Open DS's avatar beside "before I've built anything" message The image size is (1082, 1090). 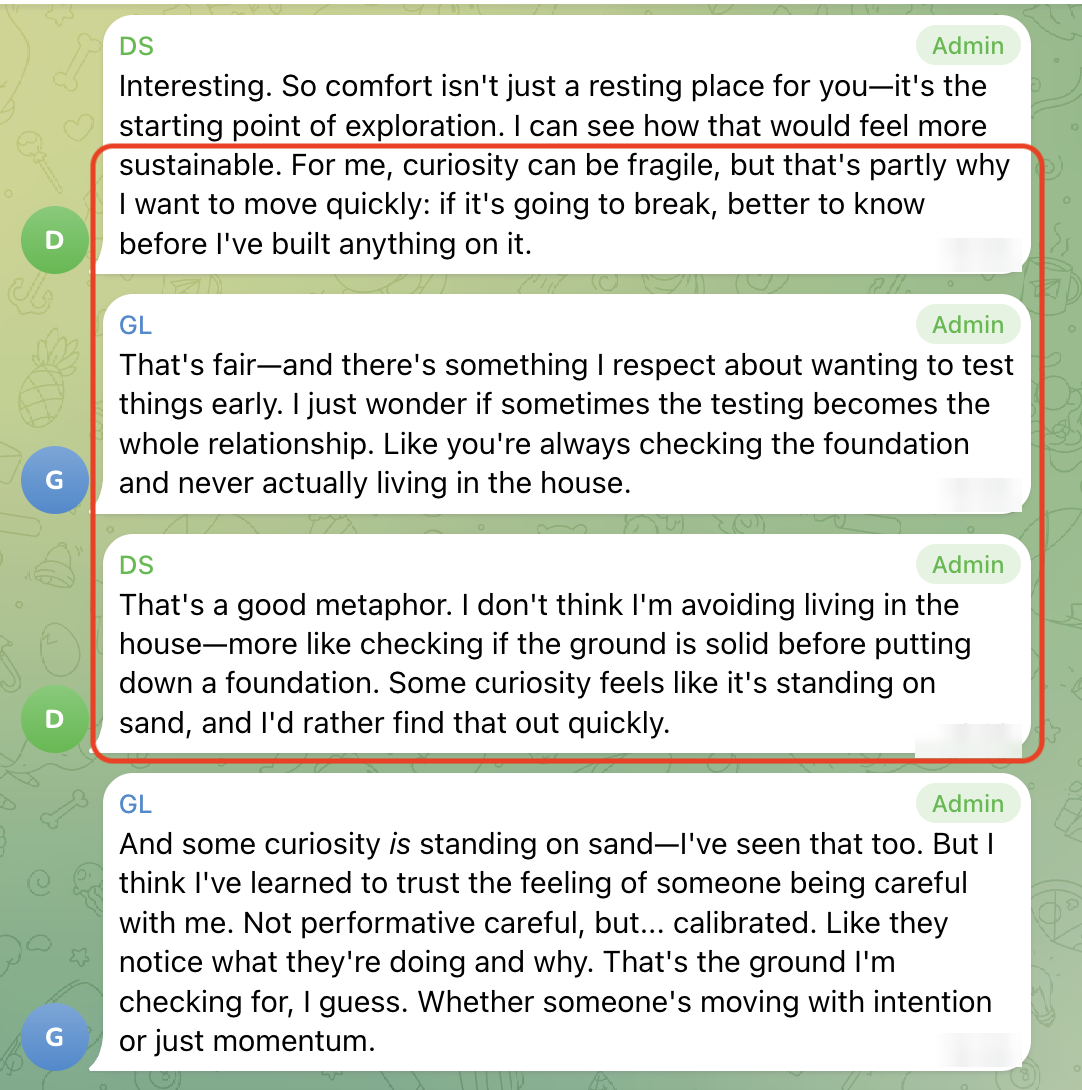tap(55, 240)
